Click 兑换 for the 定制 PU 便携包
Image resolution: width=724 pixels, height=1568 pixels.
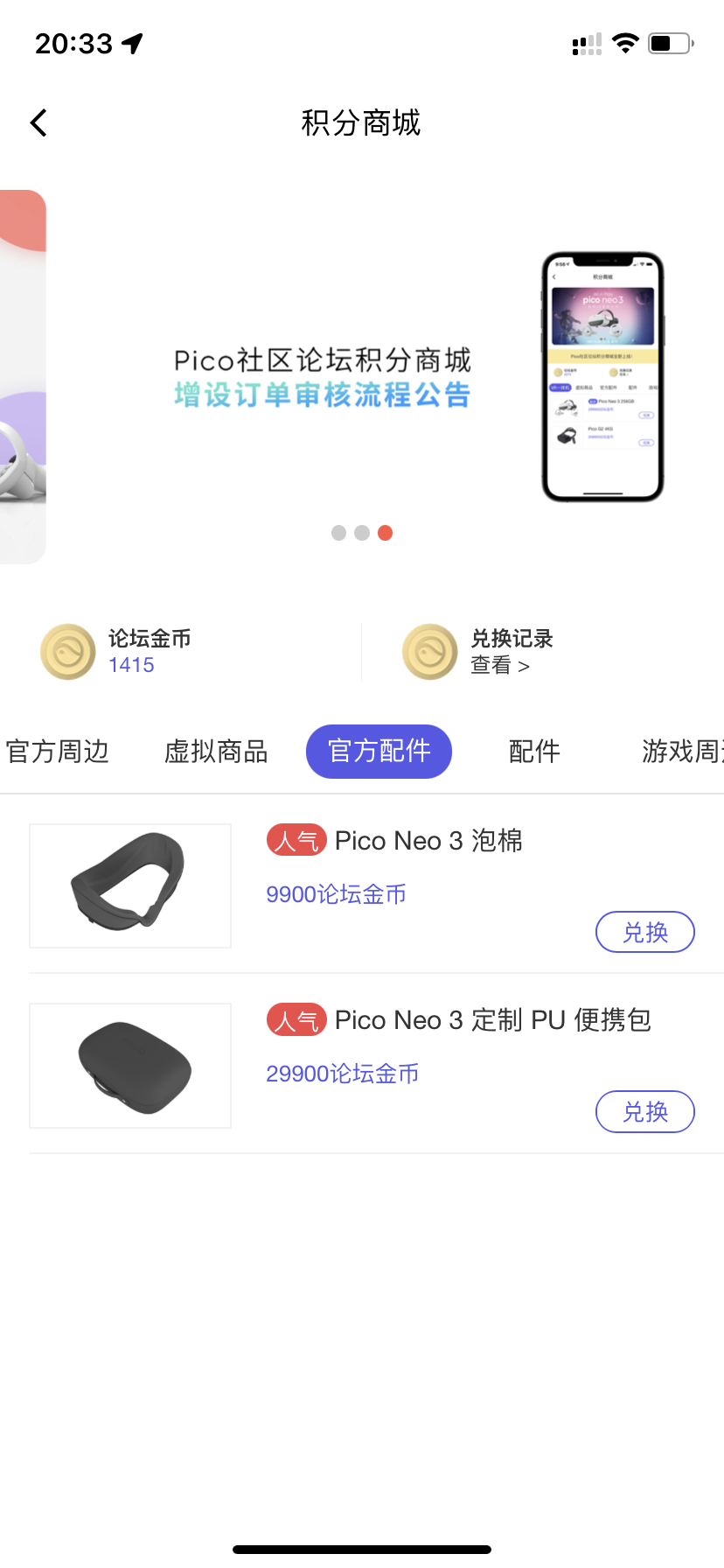coord(644,1111)
